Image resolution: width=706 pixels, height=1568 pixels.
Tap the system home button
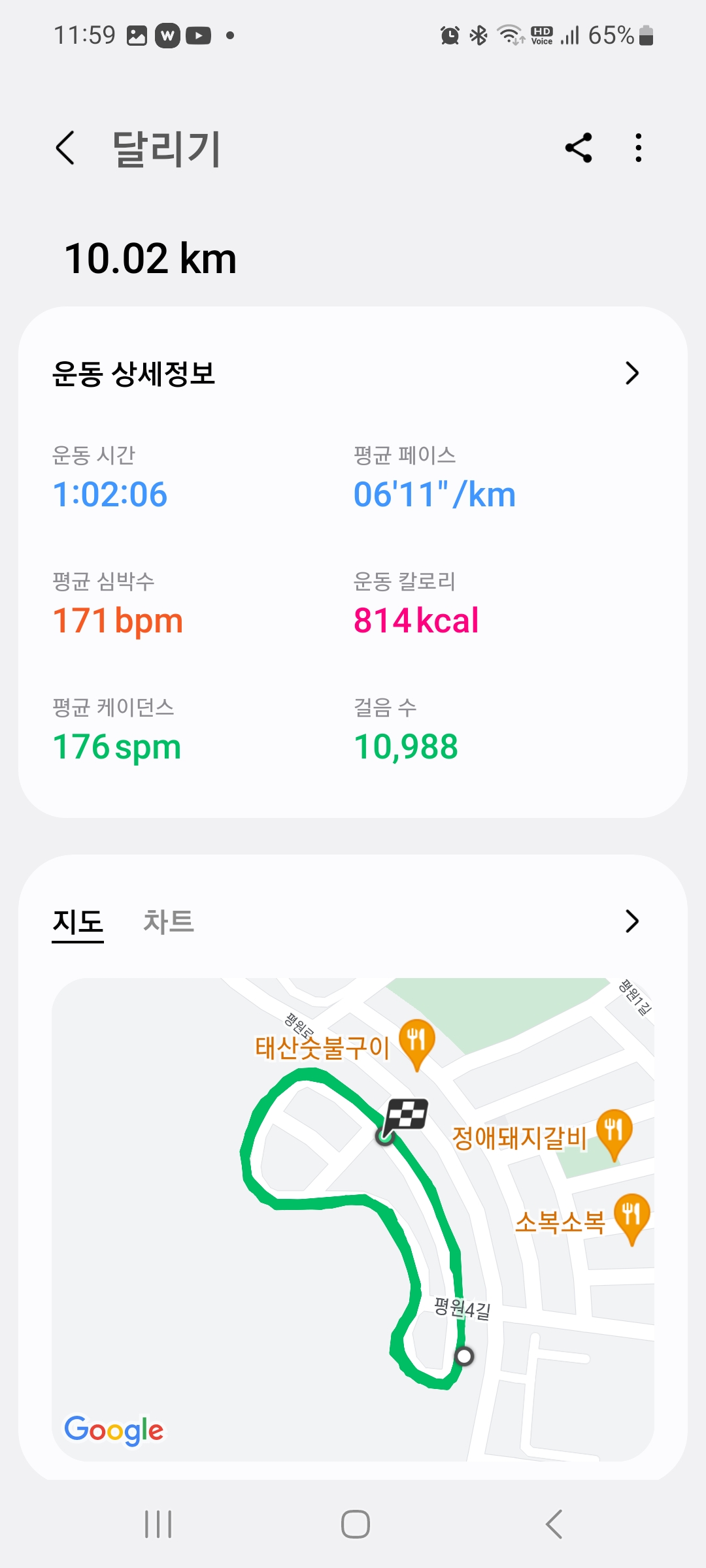pyautogui.click(x=355, y=1524)
